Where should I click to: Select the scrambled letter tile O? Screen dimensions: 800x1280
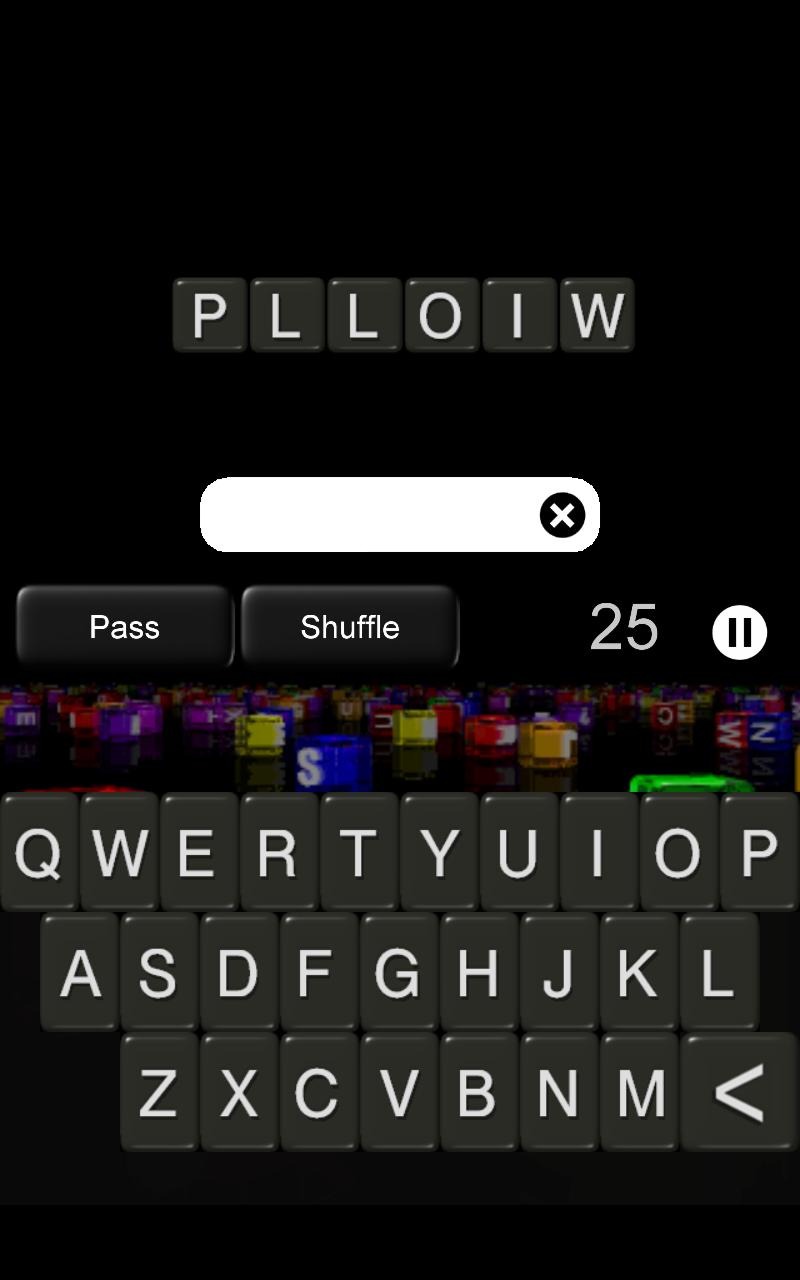pyautogui.click(x=441, y=316)
